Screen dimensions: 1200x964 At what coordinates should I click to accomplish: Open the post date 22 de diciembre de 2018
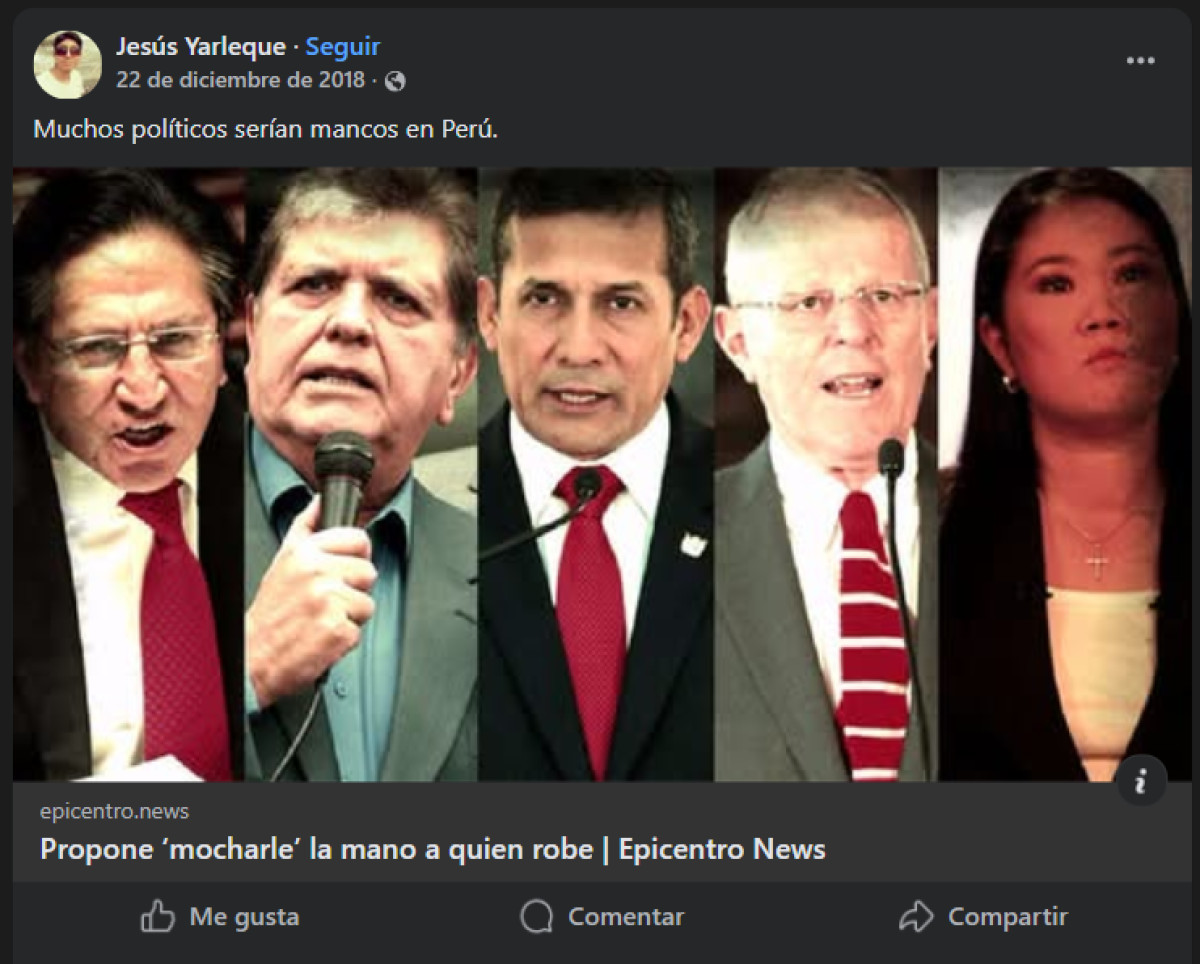[x=240, y=80]
